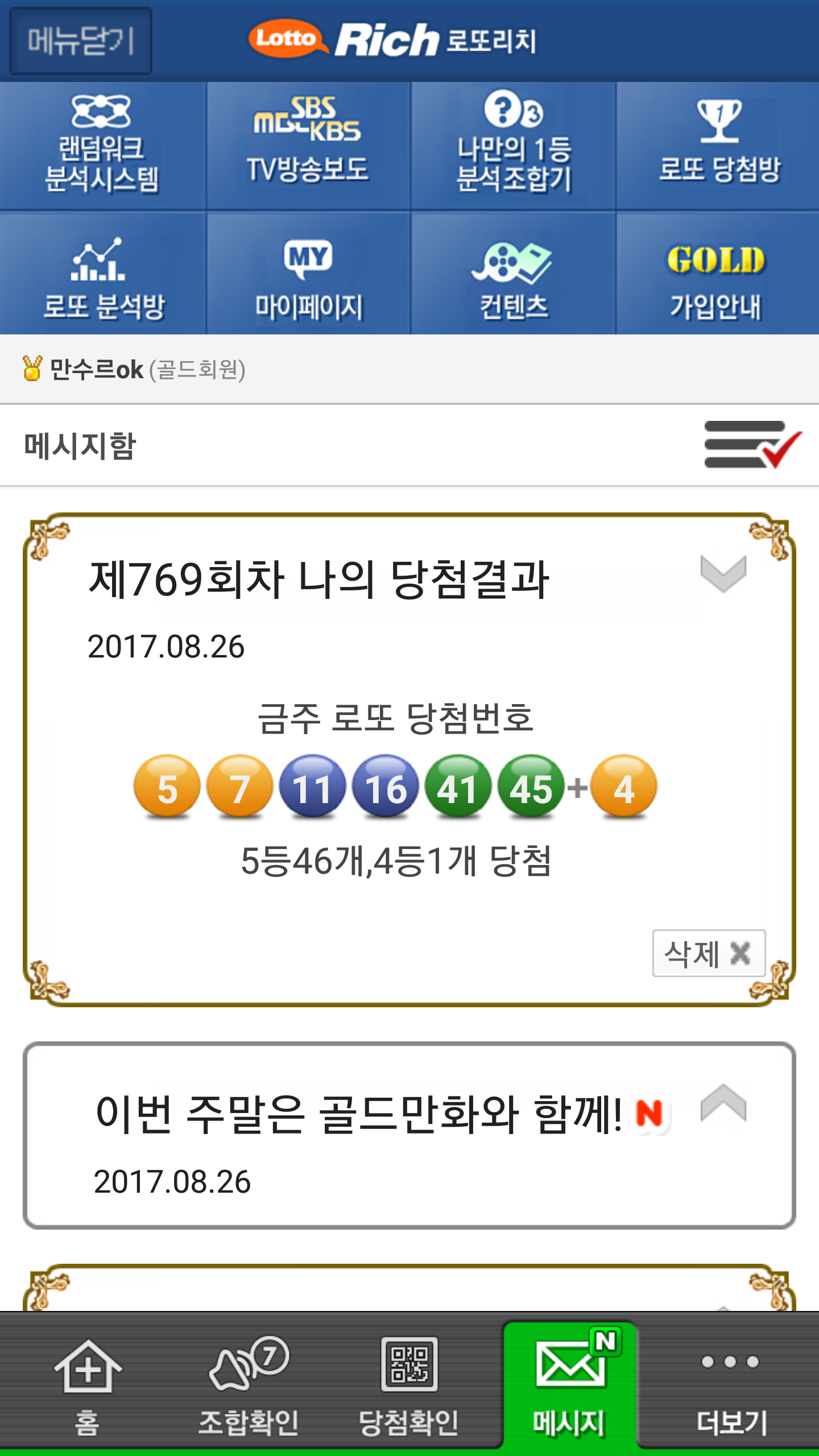Open 나만의 1등 분석조합기
This screenshot has height=1456, width=819.
513,146
